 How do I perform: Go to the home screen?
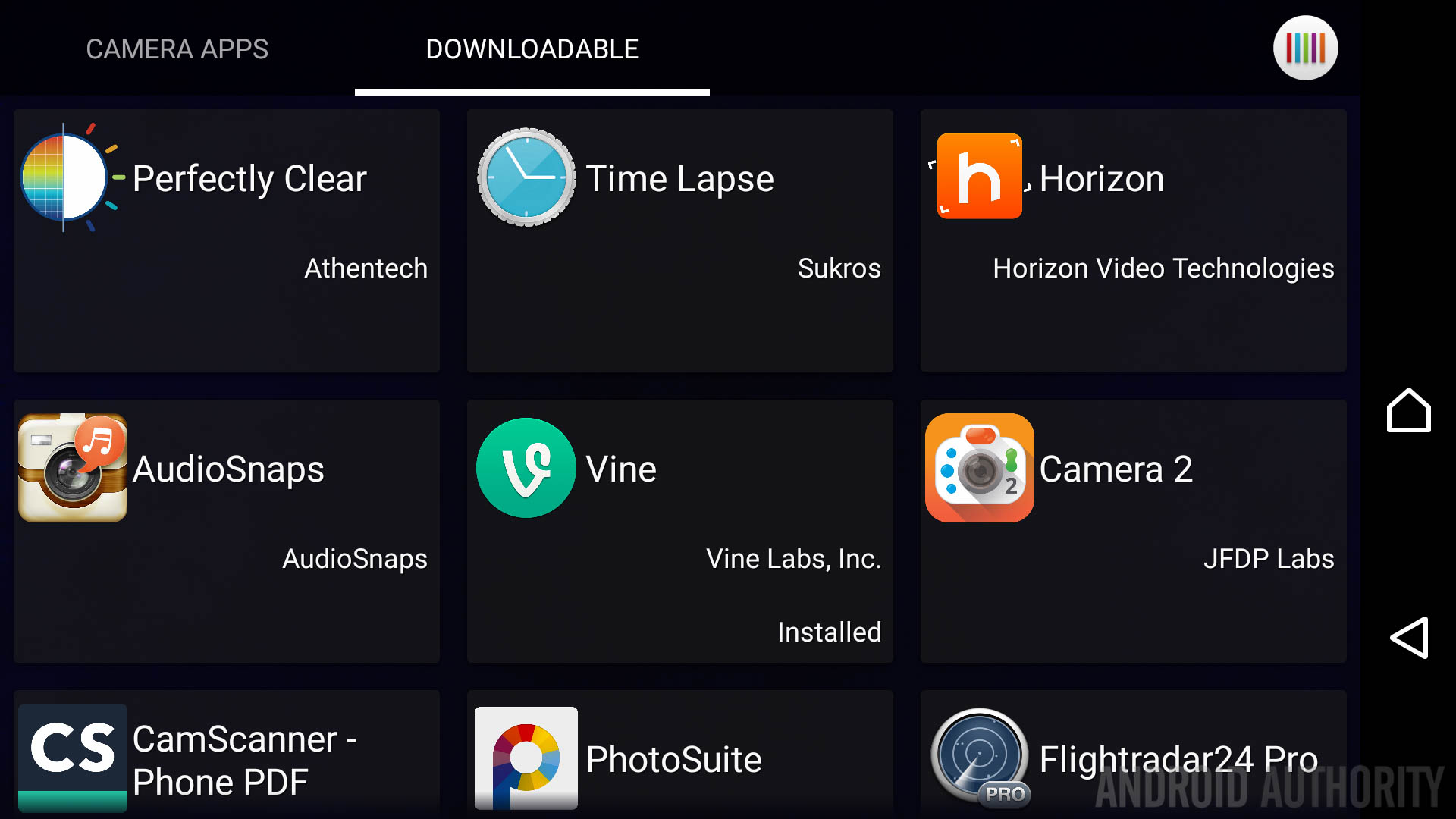pyautogui.click(x=1408, y=410)
